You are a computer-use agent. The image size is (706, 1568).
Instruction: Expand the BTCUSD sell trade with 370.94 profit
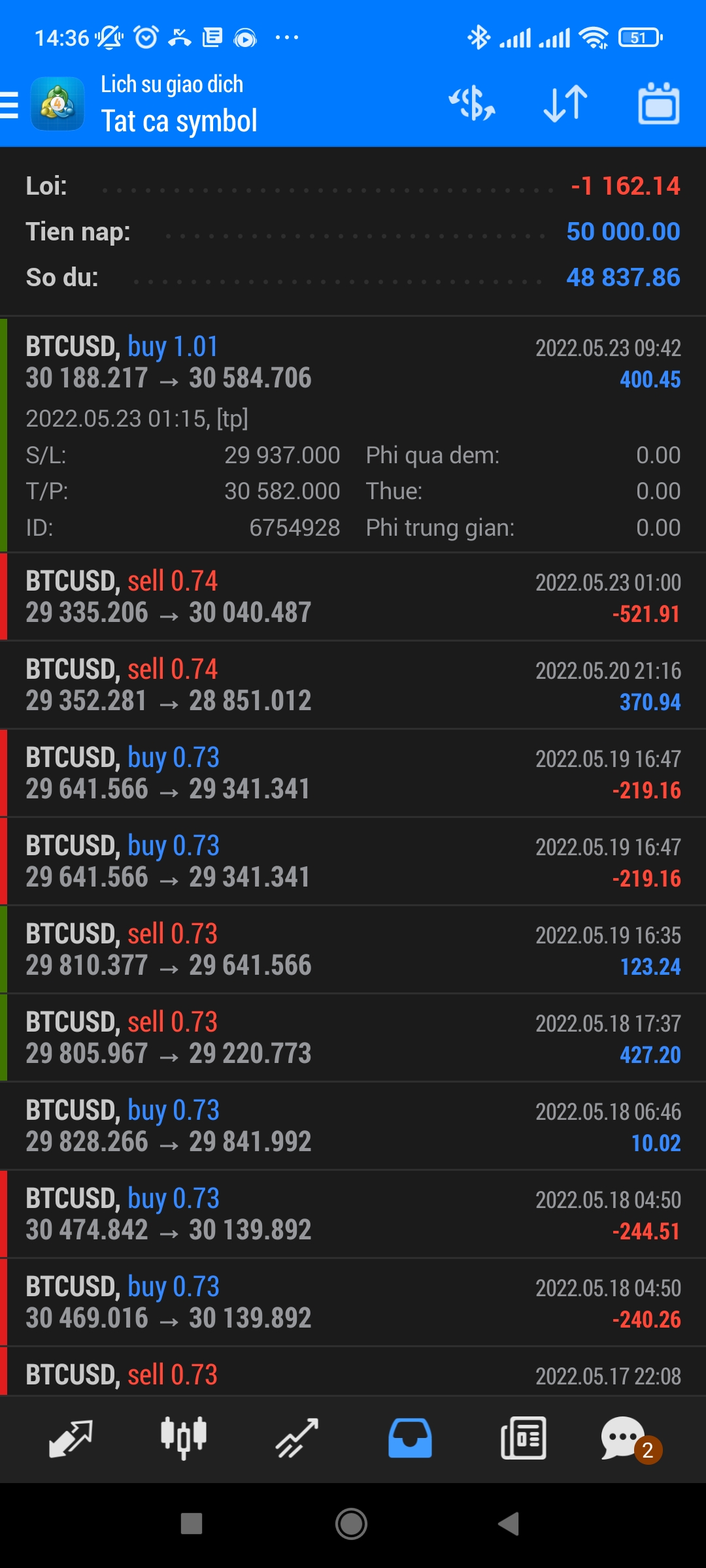click(353, 685)
